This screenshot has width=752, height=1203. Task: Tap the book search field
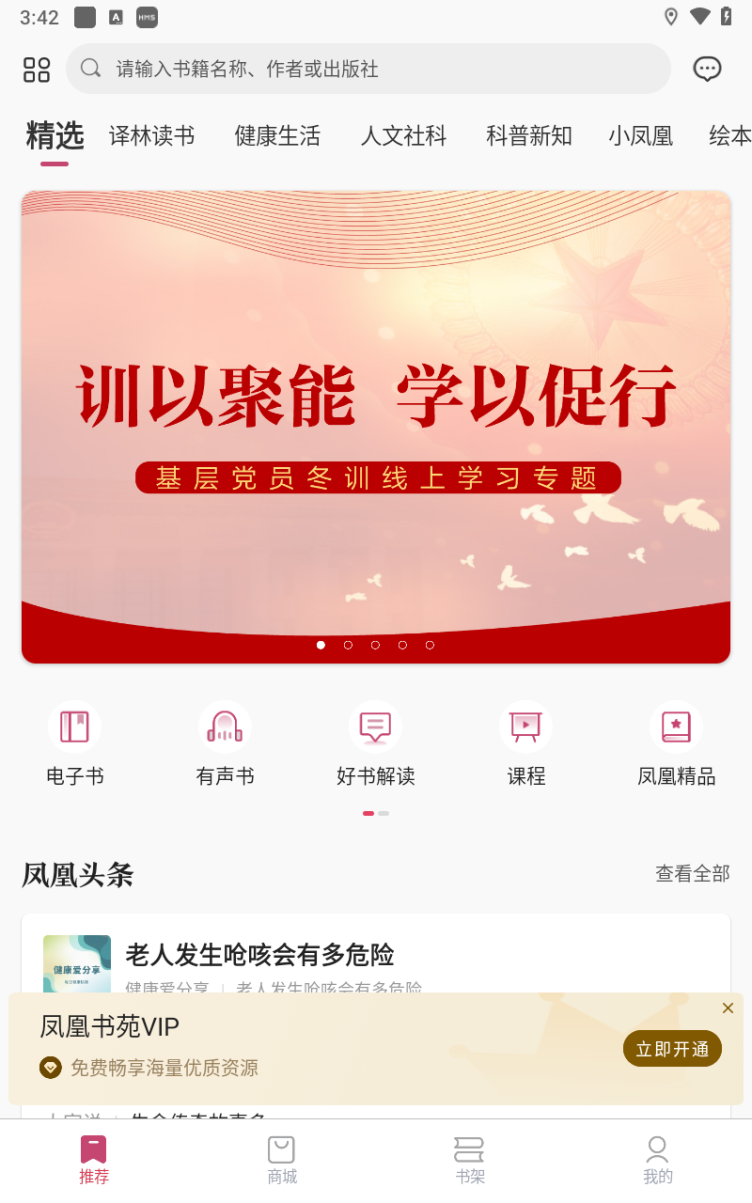pyautogui.click(x=370, y=69)
